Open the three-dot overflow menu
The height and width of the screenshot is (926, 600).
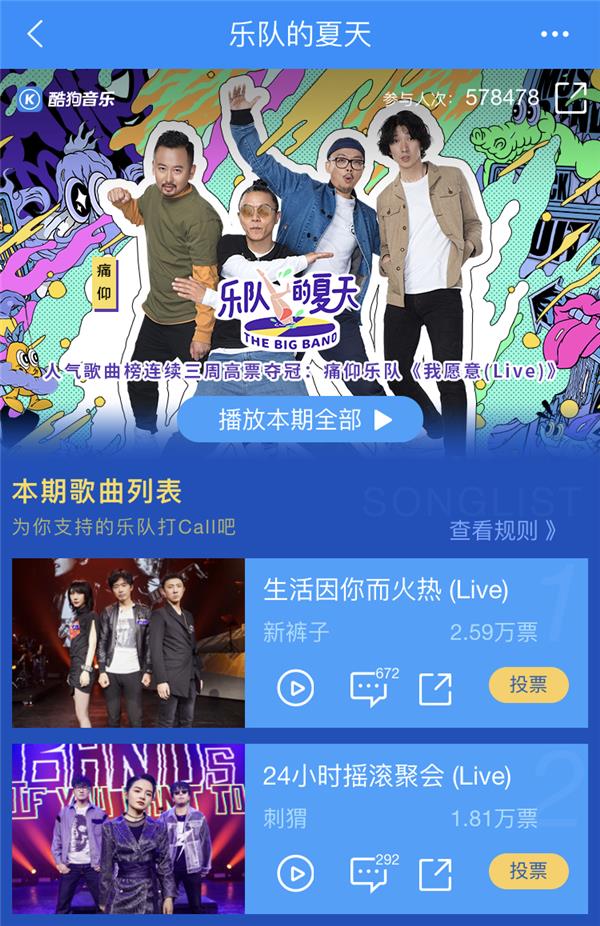[554, 34]
